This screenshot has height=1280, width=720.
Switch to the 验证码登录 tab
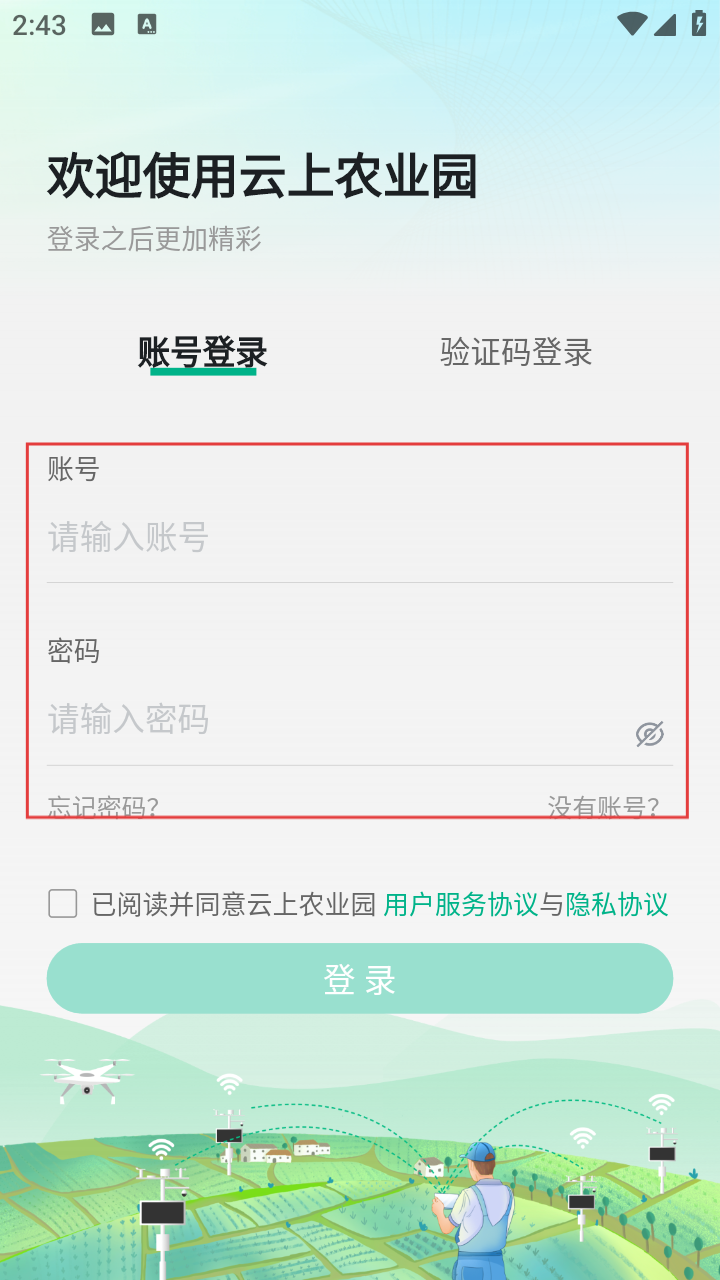click(x=516, y=352)
